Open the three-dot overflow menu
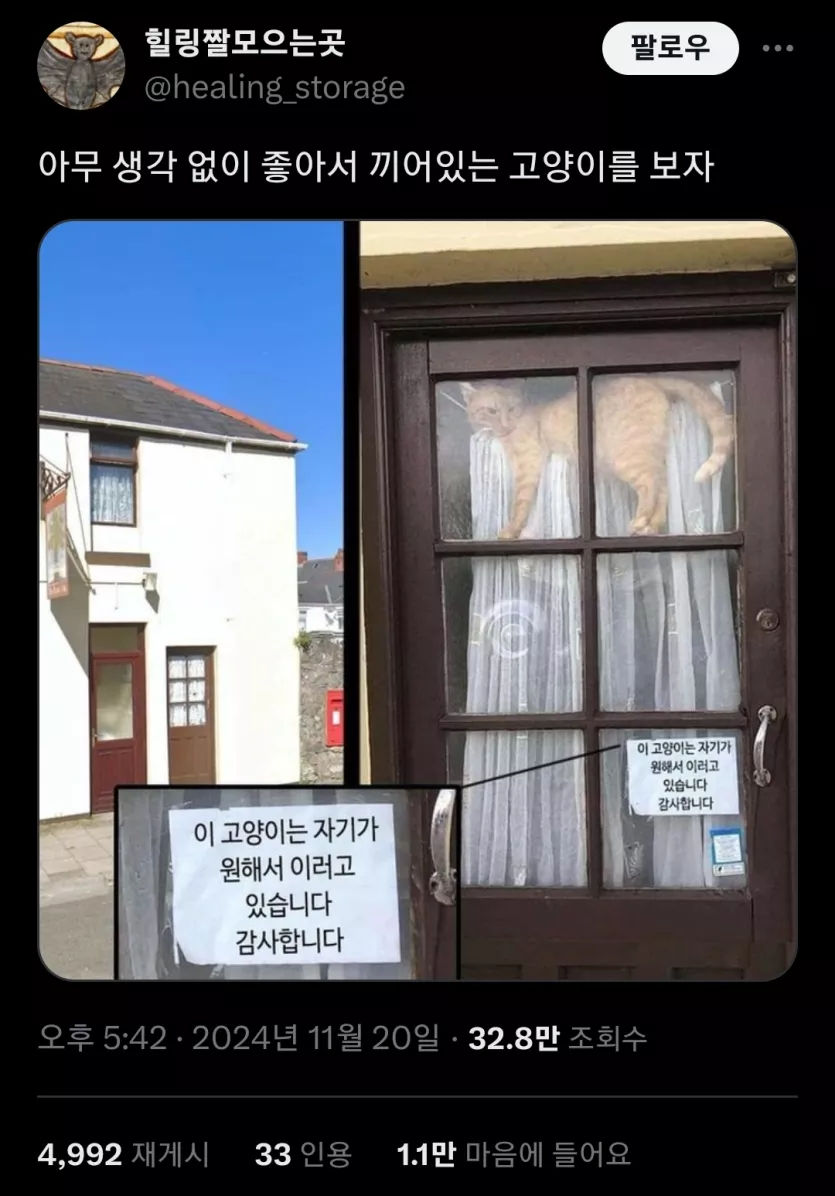The image size is (835, 1196). (x=778, y=48)
